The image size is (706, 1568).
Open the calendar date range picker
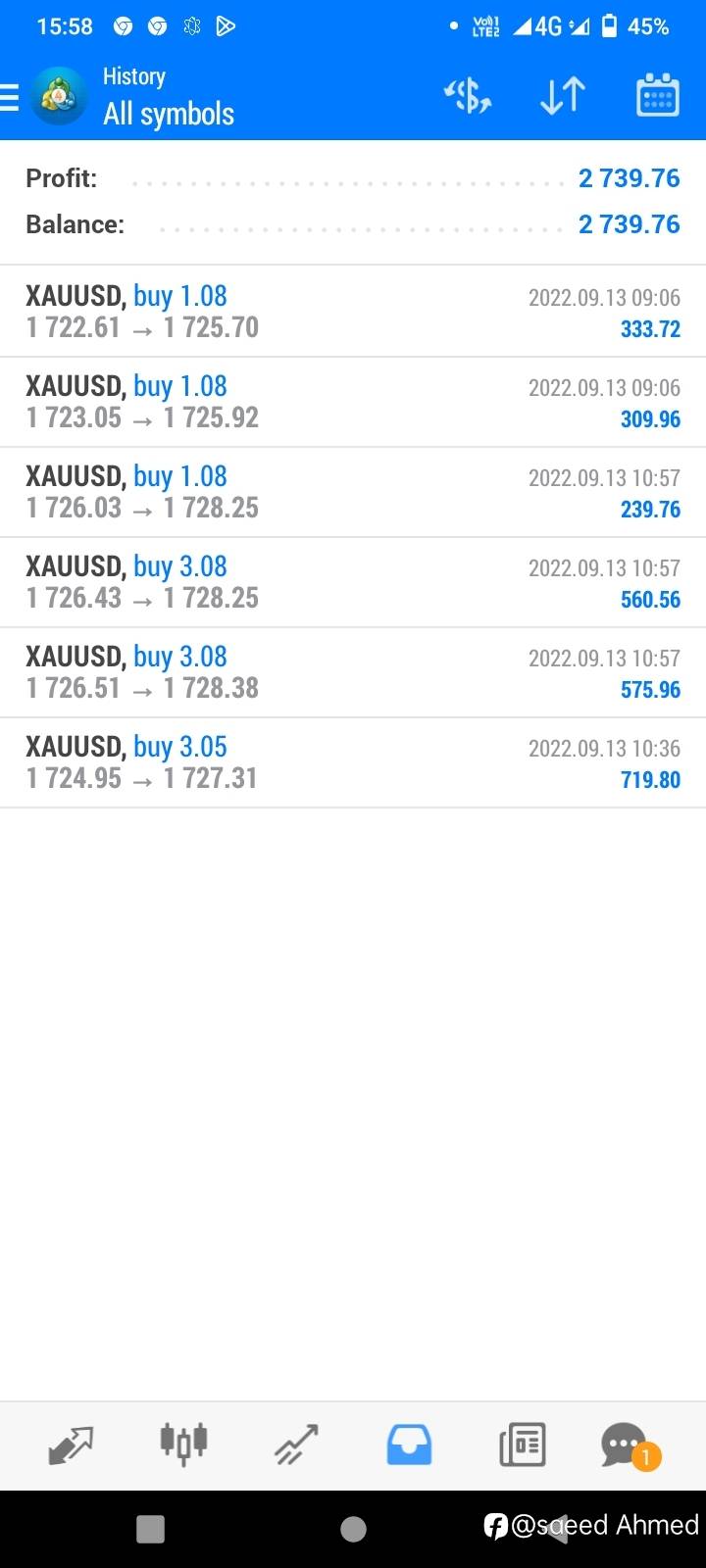coord(658,96)
